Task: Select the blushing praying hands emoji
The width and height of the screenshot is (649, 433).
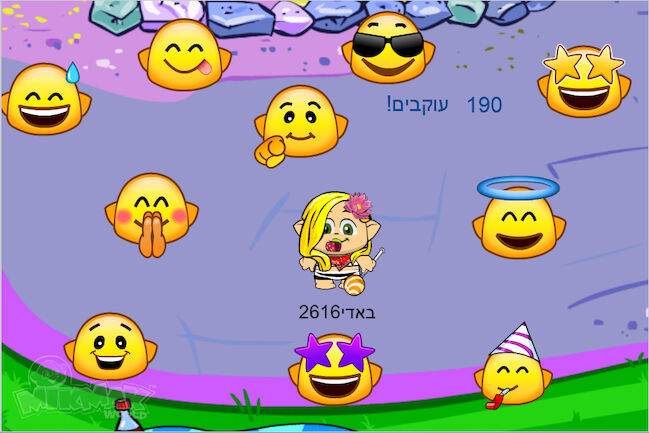Action: [151, 212]
